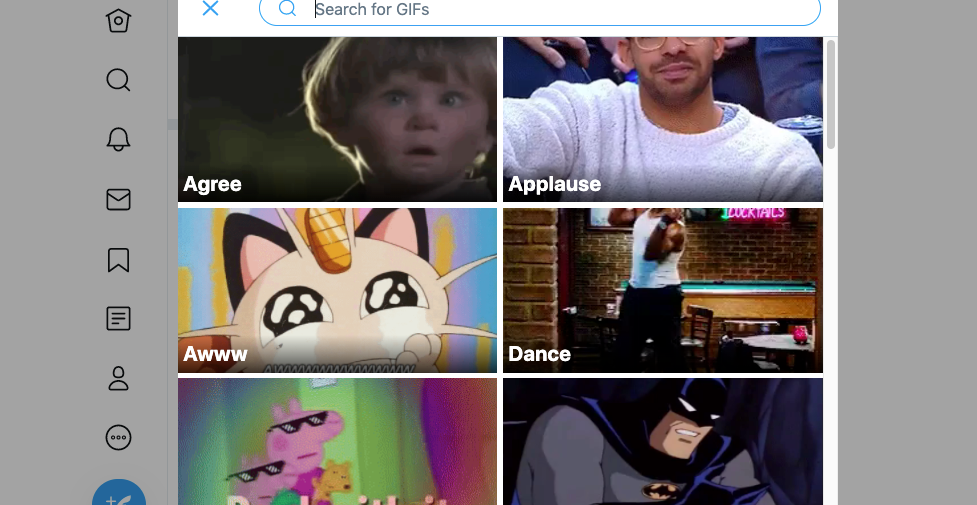Screen dimensions: 977x505
Task: Open the Agree GIF category
Action: pos(337,119)
